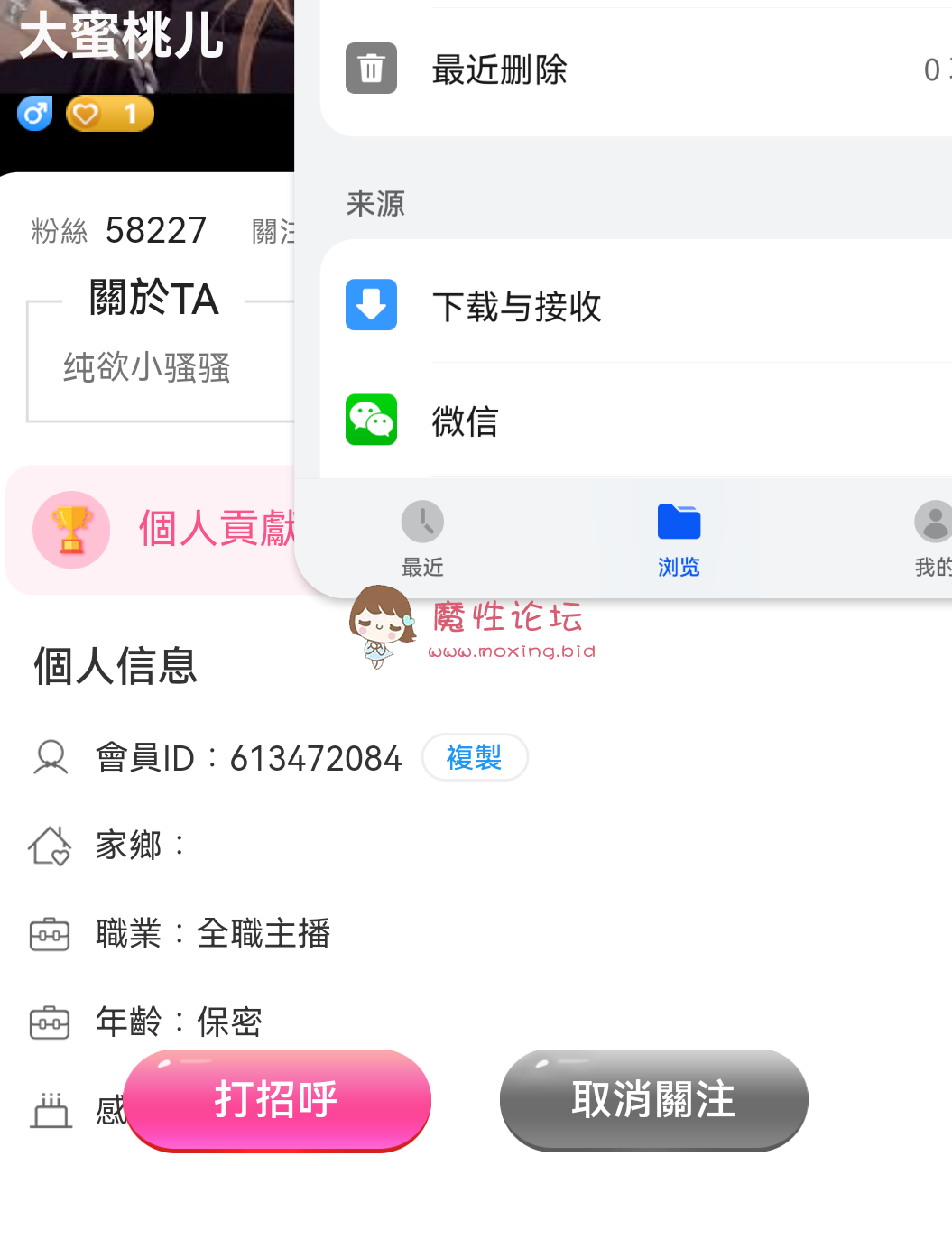Click the home icon beside 家鄉
This screenshot has width=952, height=1258.
[50, 845]
